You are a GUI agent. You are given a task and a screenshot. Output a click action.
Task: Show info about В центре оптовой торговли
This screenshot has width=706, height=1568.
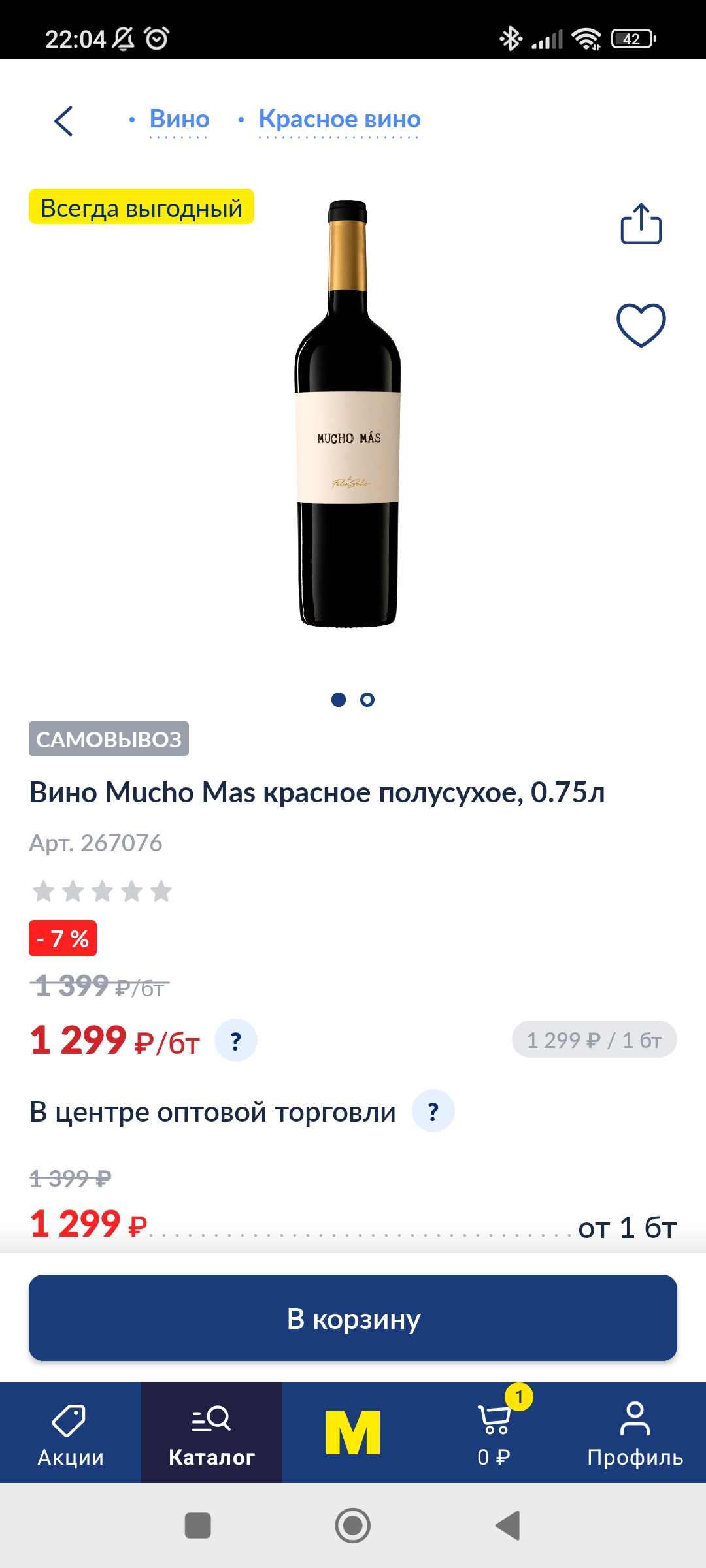click(x=433, y=1111)
